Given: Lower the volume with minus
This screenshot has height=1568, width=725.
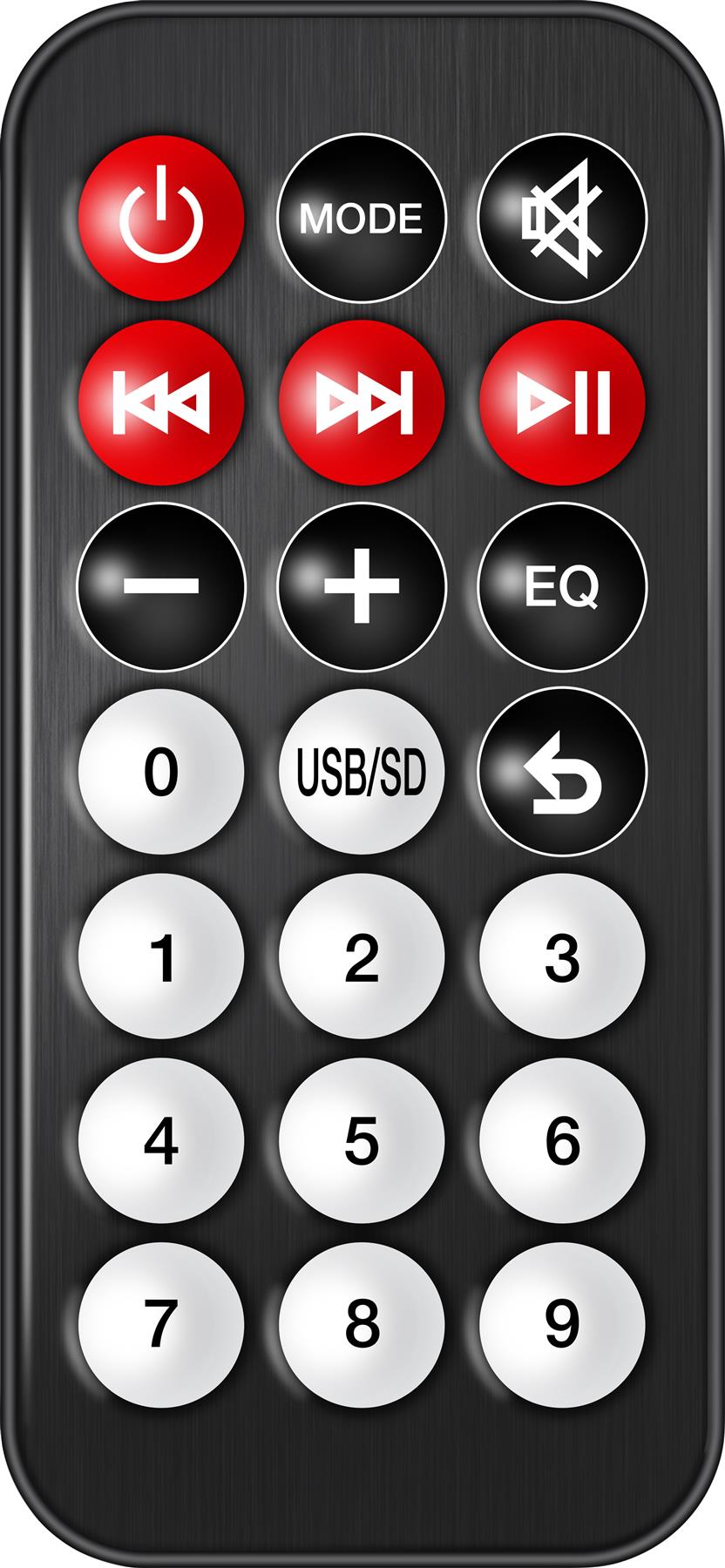Looking at the screenshot, I should [161, 586].
